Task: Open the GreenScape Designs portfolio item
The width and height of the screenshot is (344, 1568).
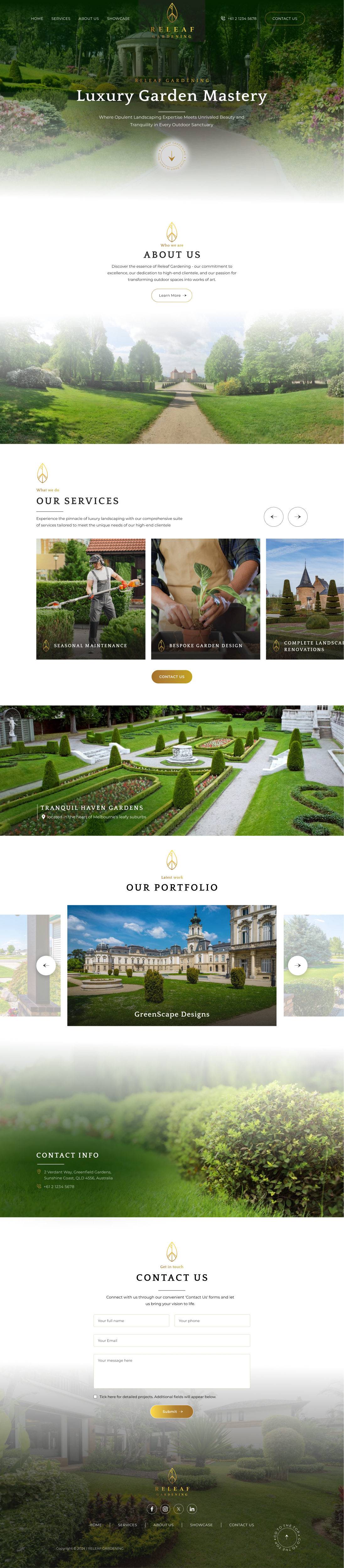Action: tap(171, 965)
